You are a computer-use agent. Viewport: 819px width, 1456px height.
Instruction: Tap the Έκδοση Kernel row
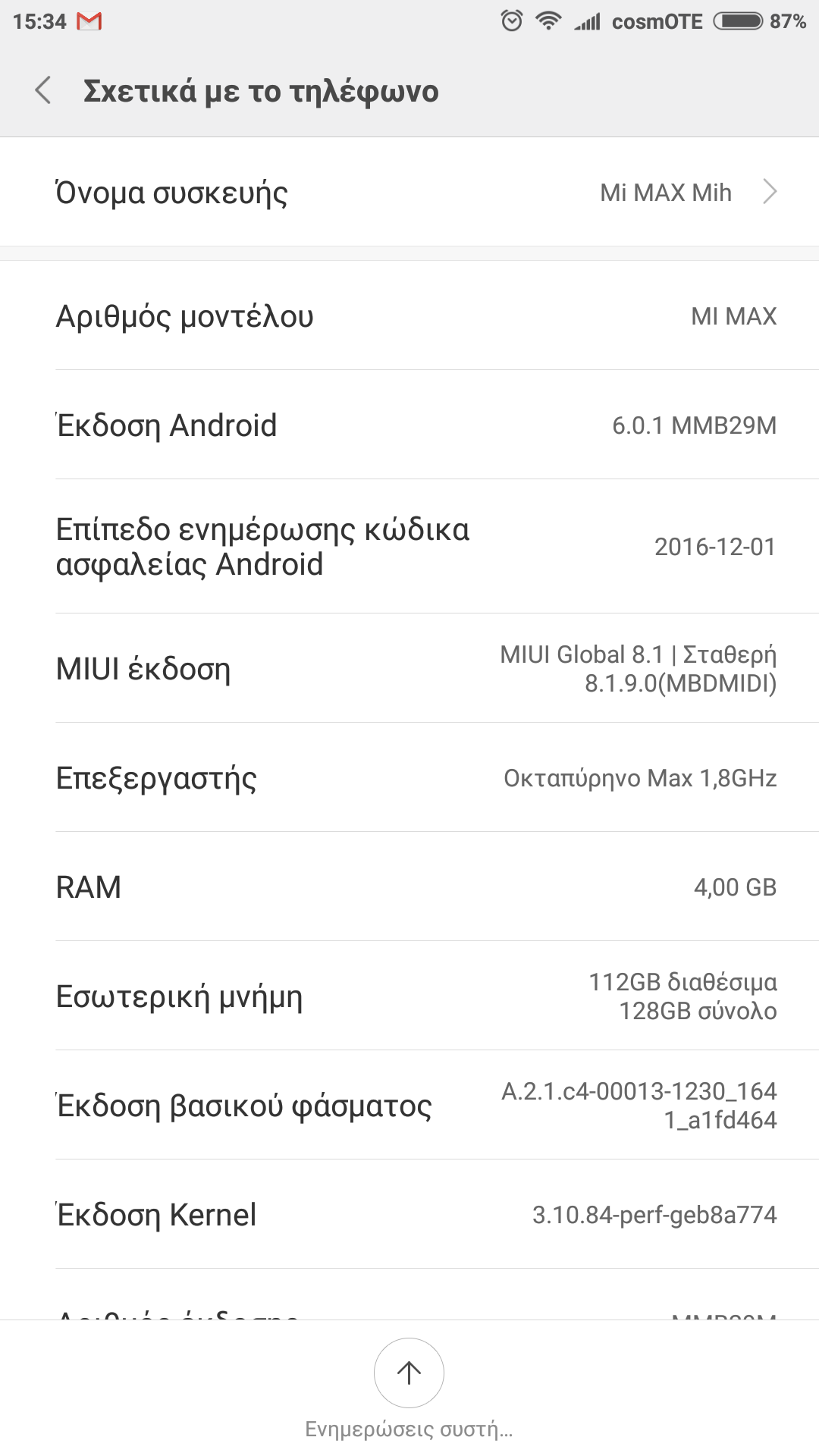409,1215
